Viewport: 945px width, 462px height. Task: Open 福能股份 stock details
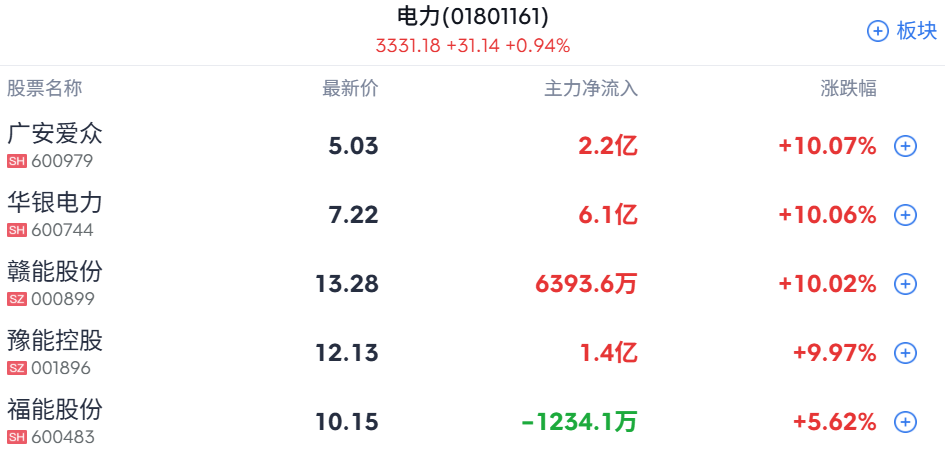pyautogui.click(x=55, y=410)
